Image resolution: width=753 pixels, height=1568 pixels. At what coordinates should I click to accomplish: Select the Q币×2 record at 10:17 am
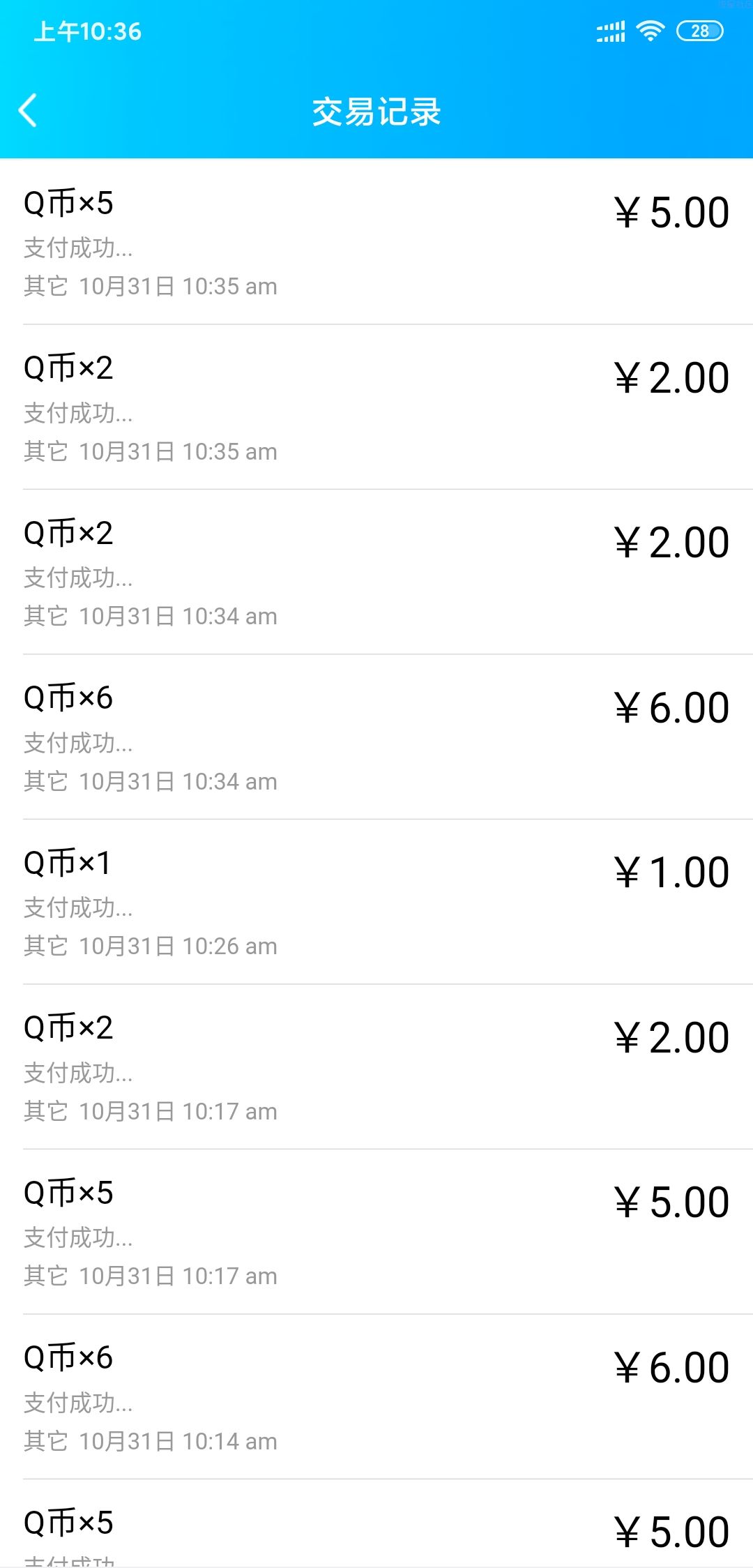tap(376, 1067)
